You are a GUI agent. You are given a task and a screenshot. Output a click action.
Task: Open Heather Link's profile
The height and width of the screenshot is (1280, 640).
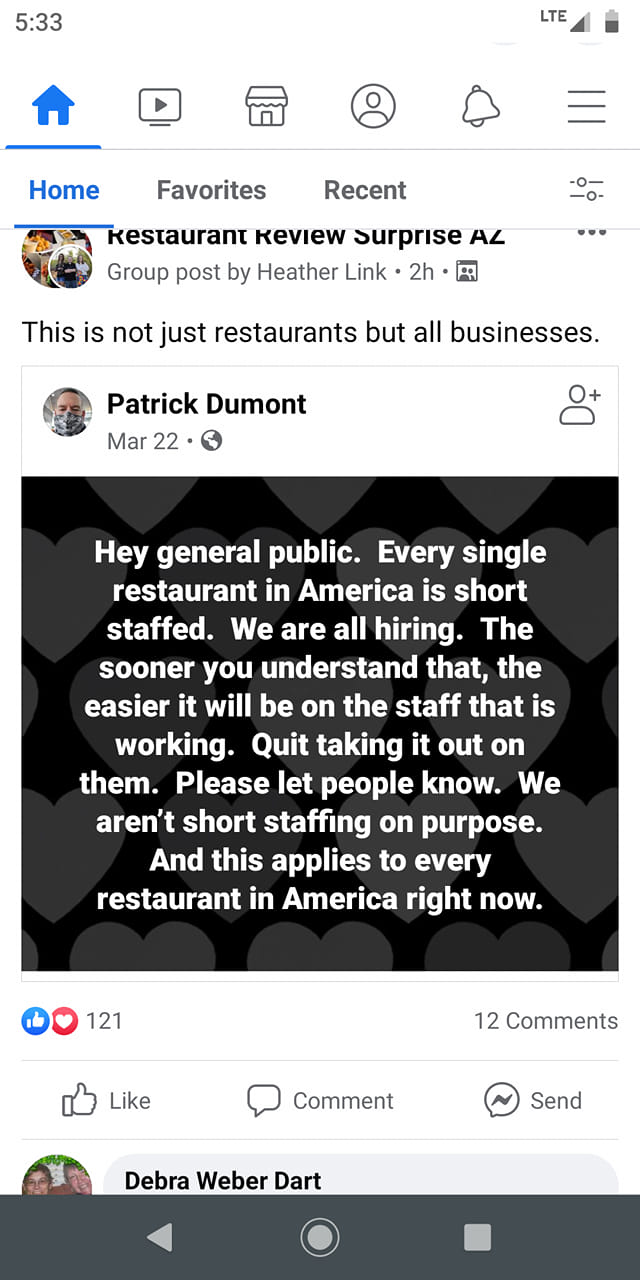coord(321,271)
